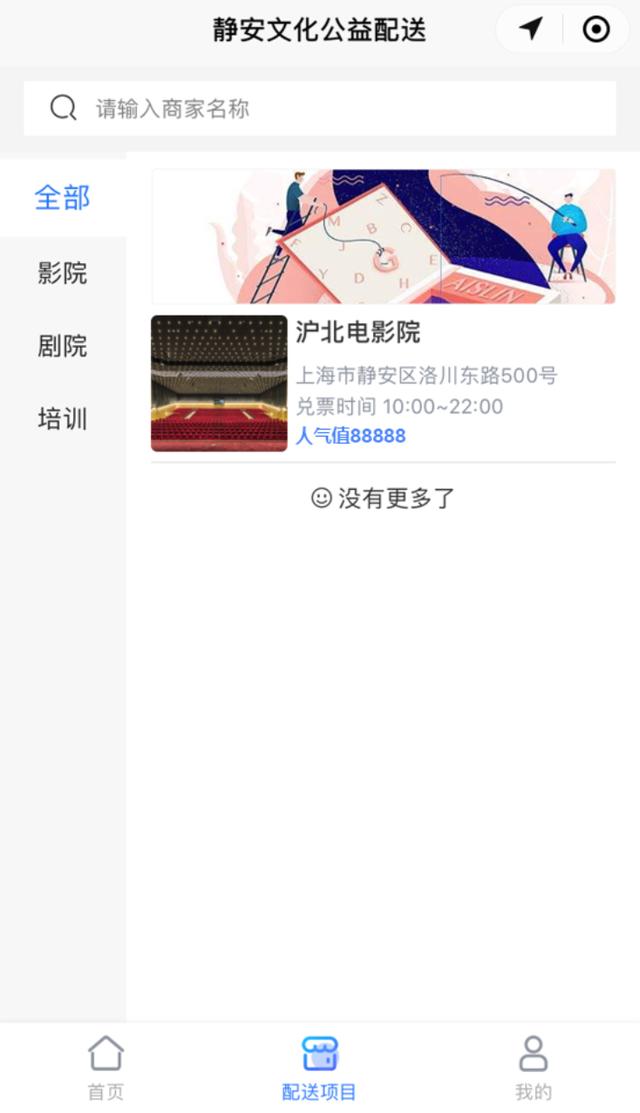Open the 配送项目 tab
The image size is (640, 1113).
pos(320,1068)
